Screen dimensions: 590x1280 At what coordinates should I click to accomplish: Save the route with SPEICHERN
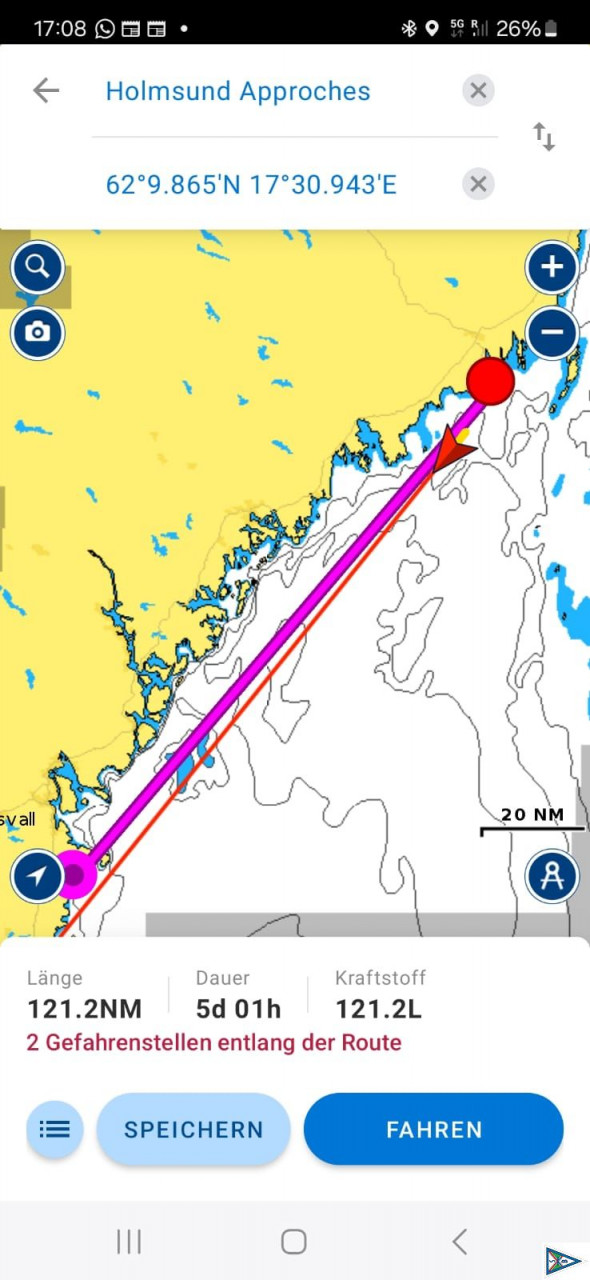(193, 1129)
